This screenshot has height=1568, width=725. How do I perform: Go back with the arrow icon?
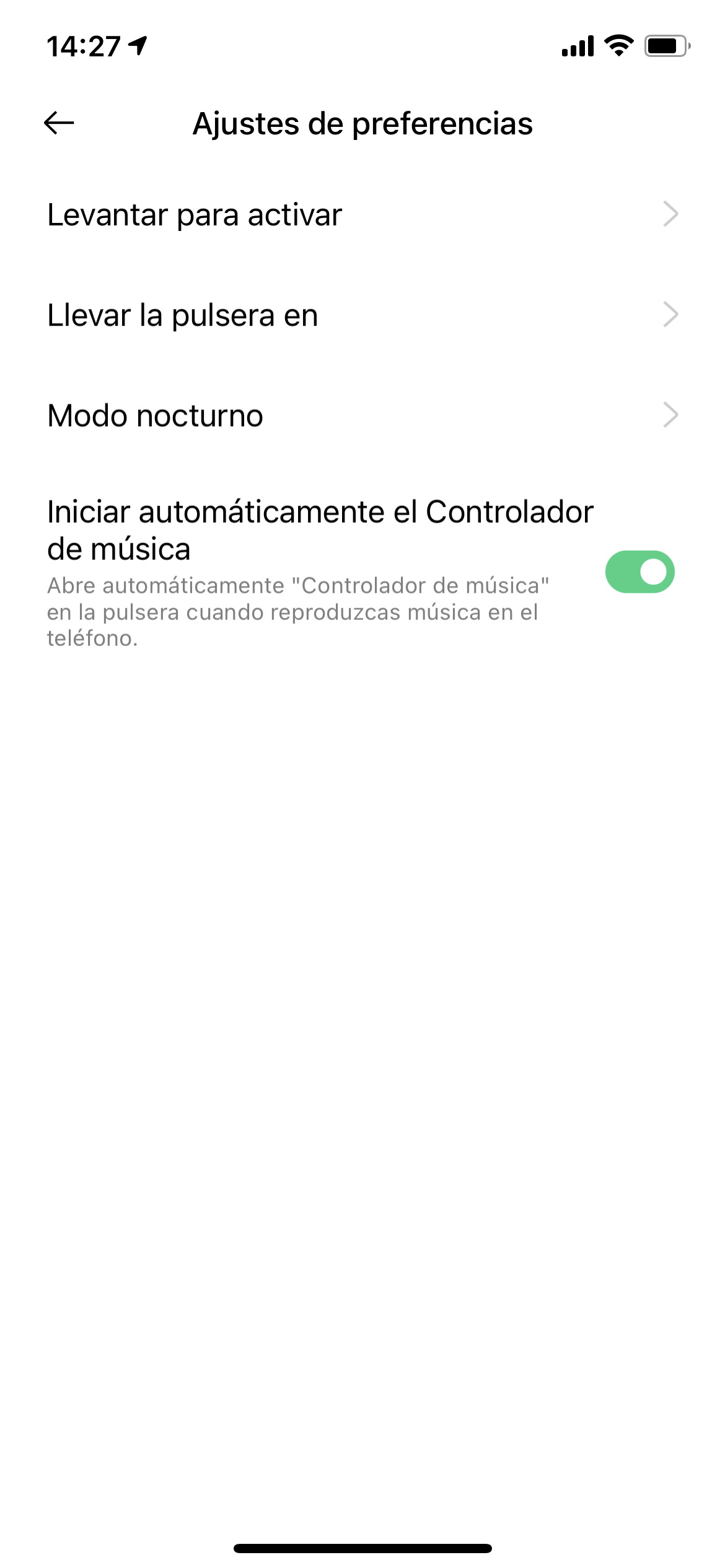pos(59,123)
